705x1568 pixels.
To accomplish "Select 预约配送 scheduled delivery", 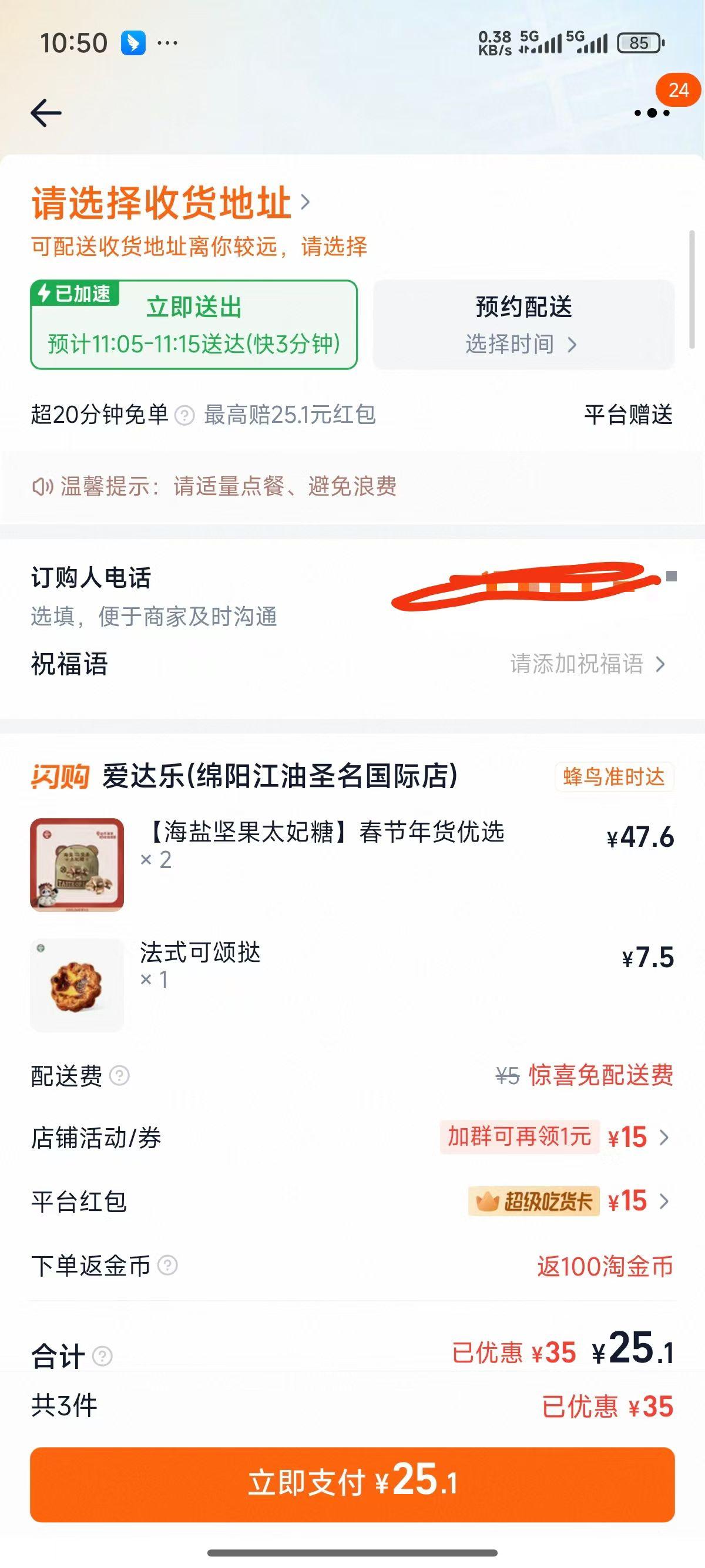I will 523,325.
